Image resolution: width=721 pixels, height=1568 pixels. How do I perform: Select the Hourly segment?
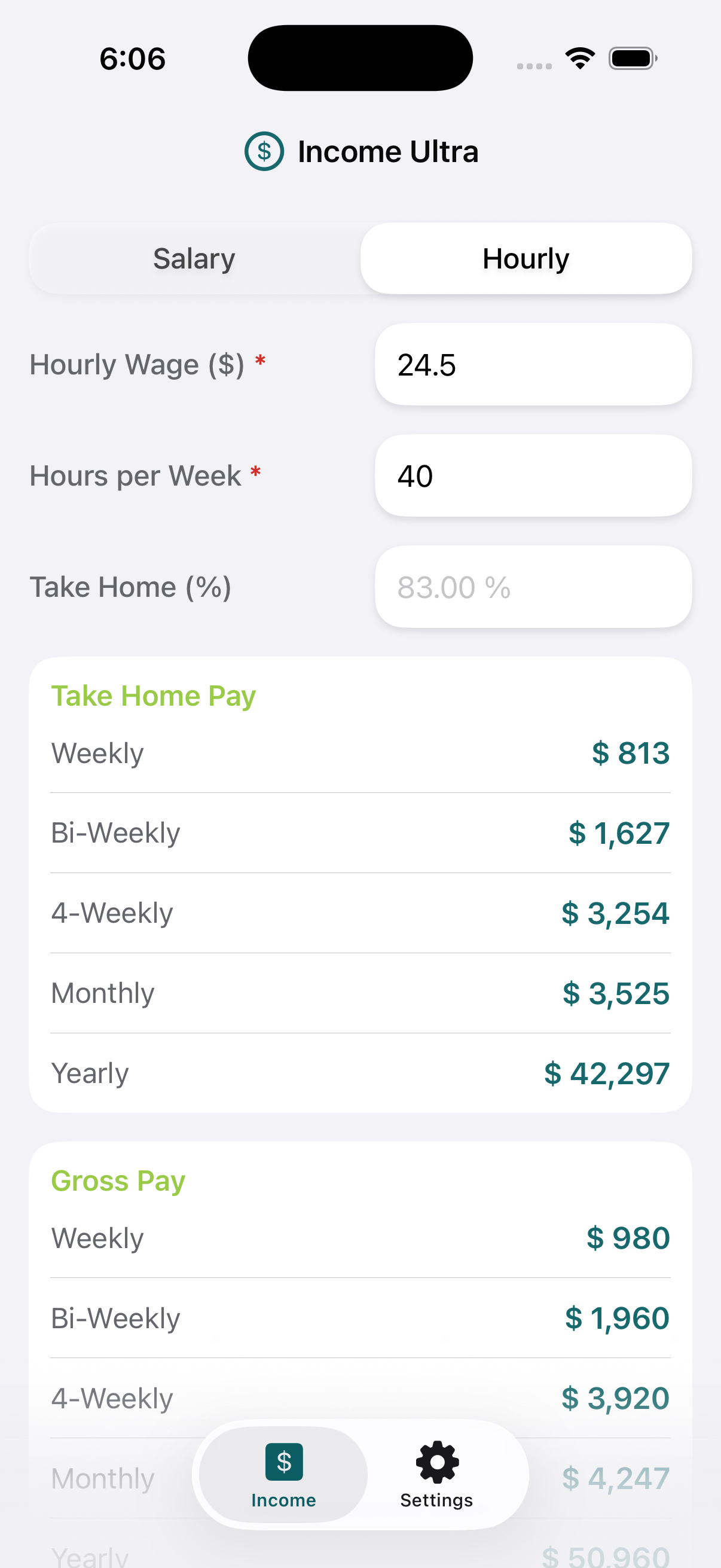point(526,259)
